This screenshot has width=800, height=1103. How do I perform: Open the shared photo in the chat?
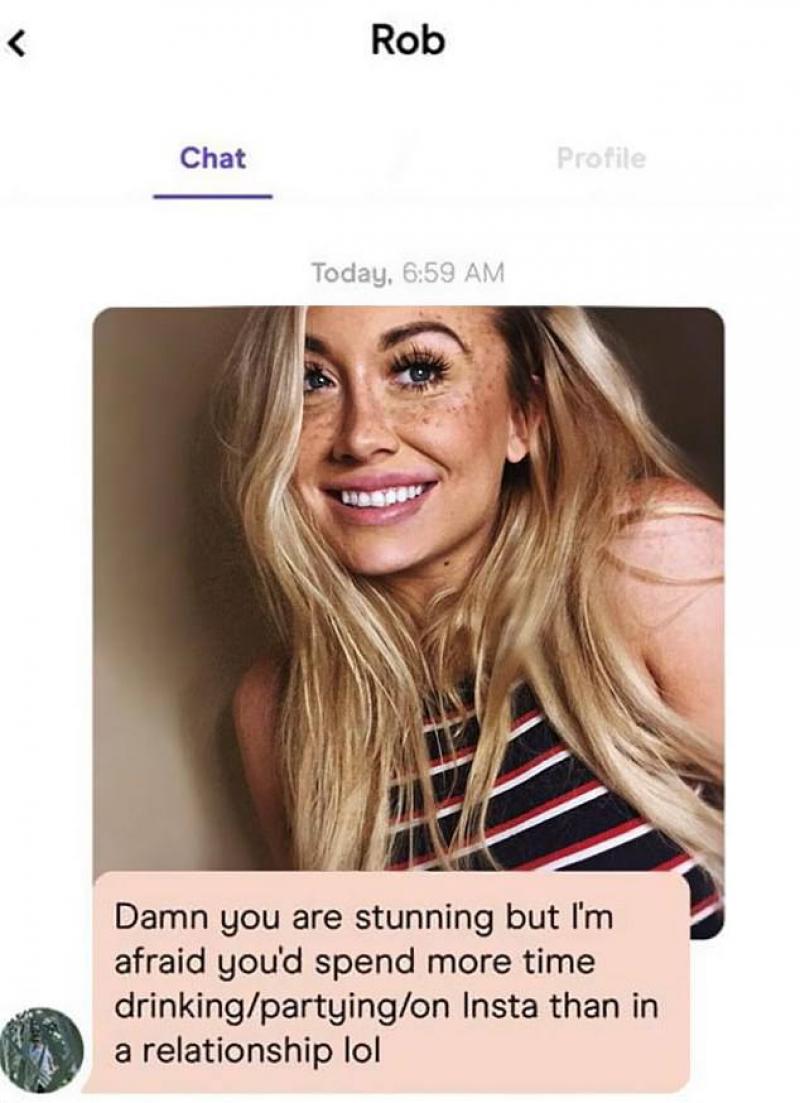pos(408,580)
